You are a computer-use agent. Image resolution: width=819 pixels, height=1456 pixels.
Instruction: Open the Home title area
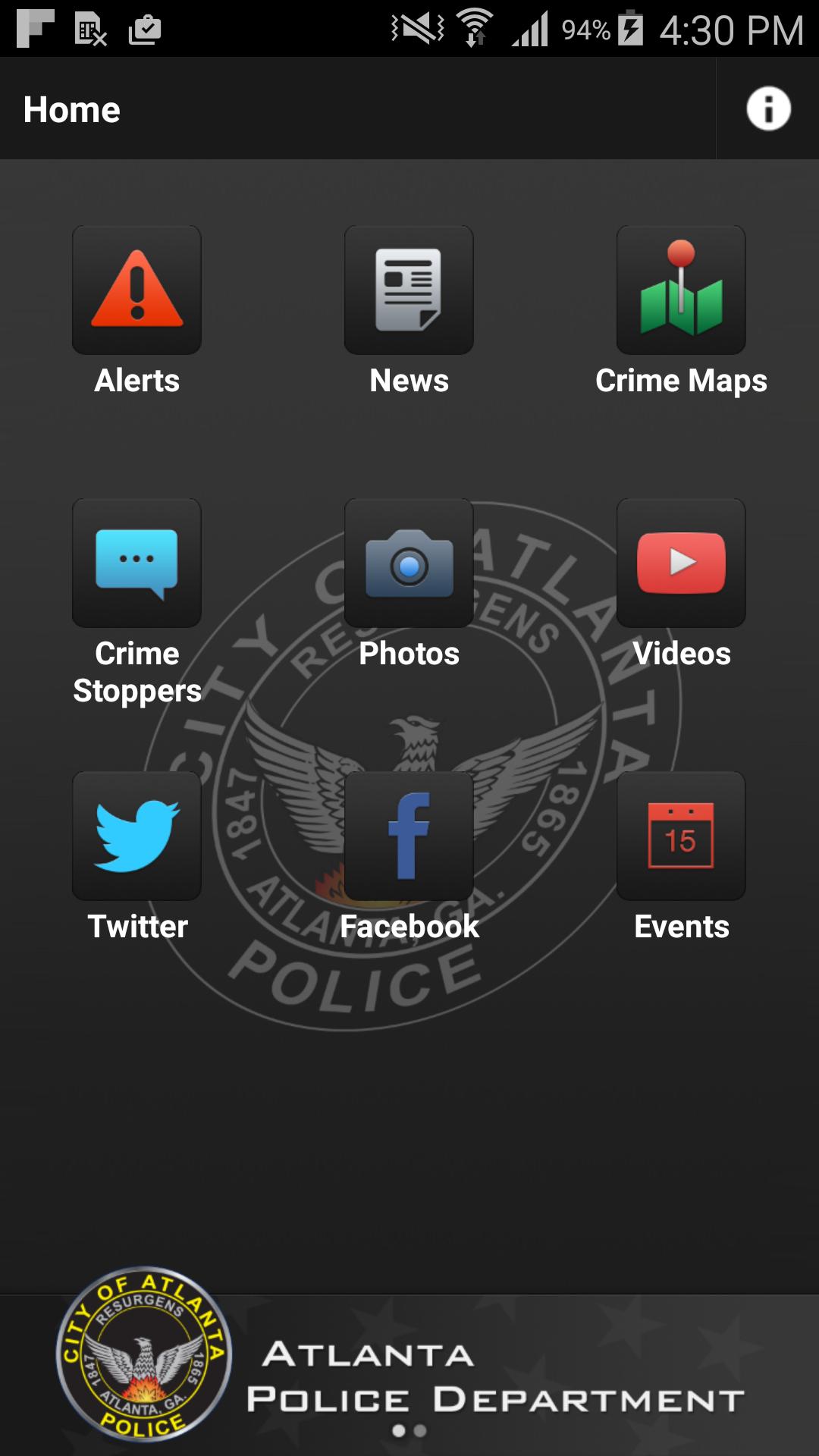tap(72, 108)
